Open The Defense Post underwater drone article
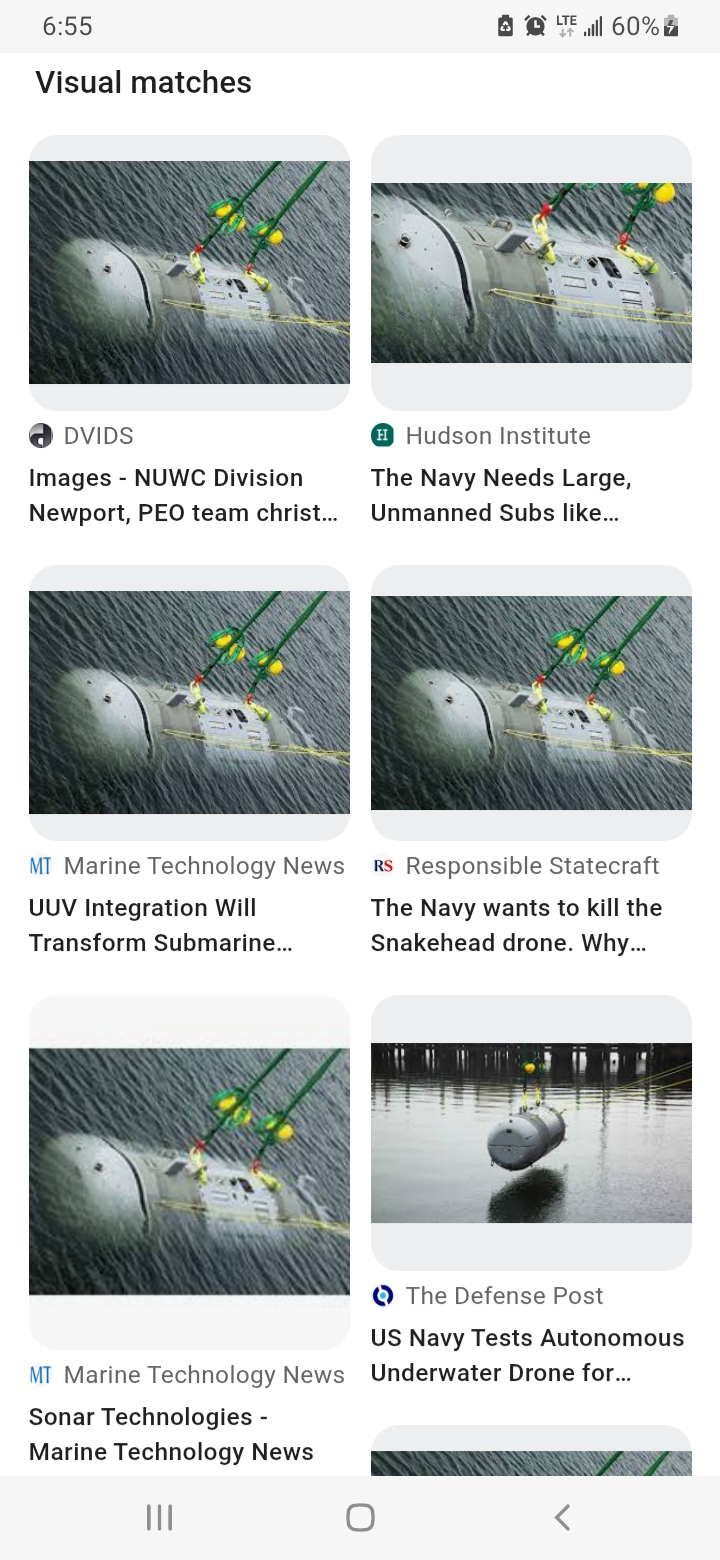 point(531,1192)
